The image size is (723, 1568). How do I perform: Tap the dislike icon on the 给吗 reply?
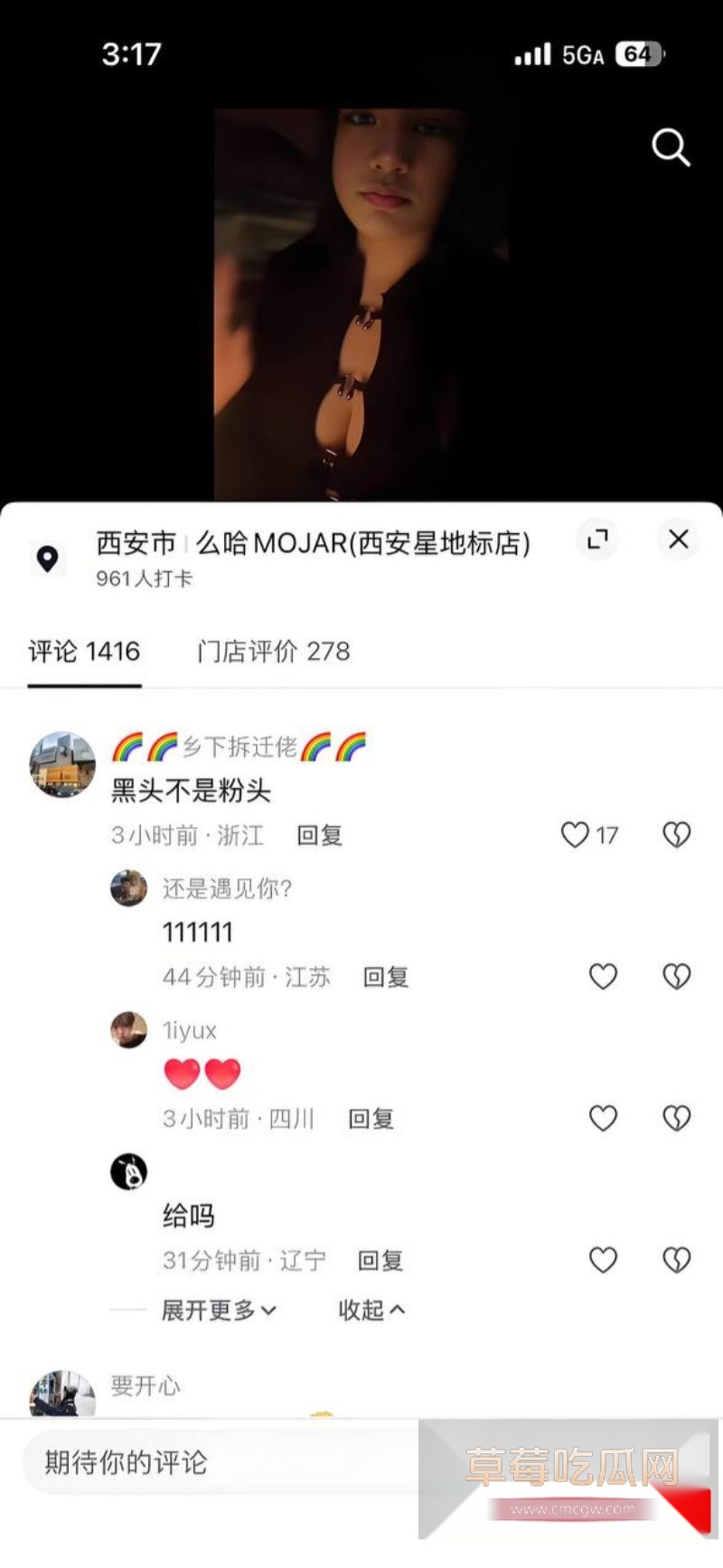click(x=676, y=1260)
